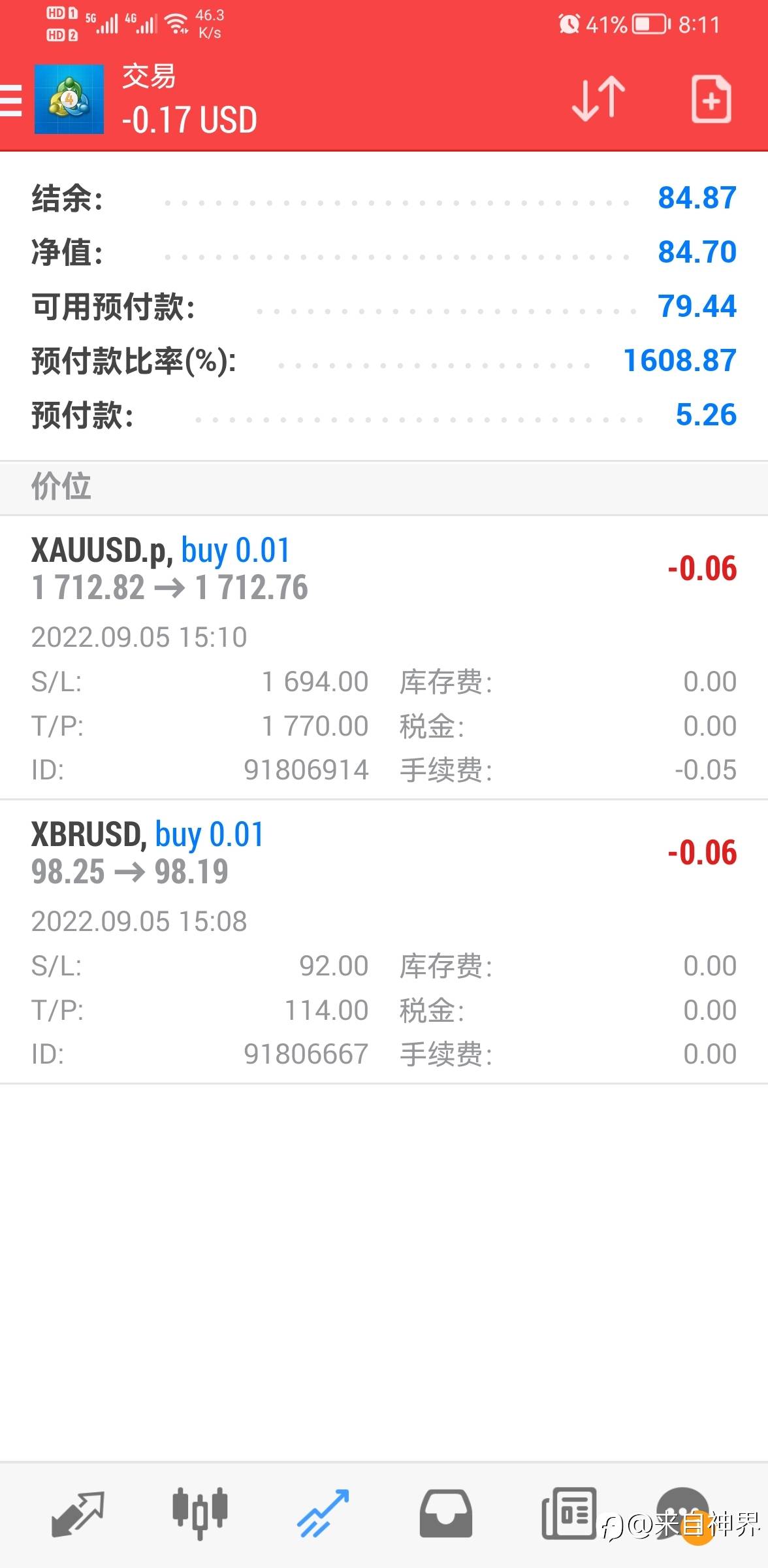Switch to the News tab
768x1568 pixels.
[x=568, y=1514]
